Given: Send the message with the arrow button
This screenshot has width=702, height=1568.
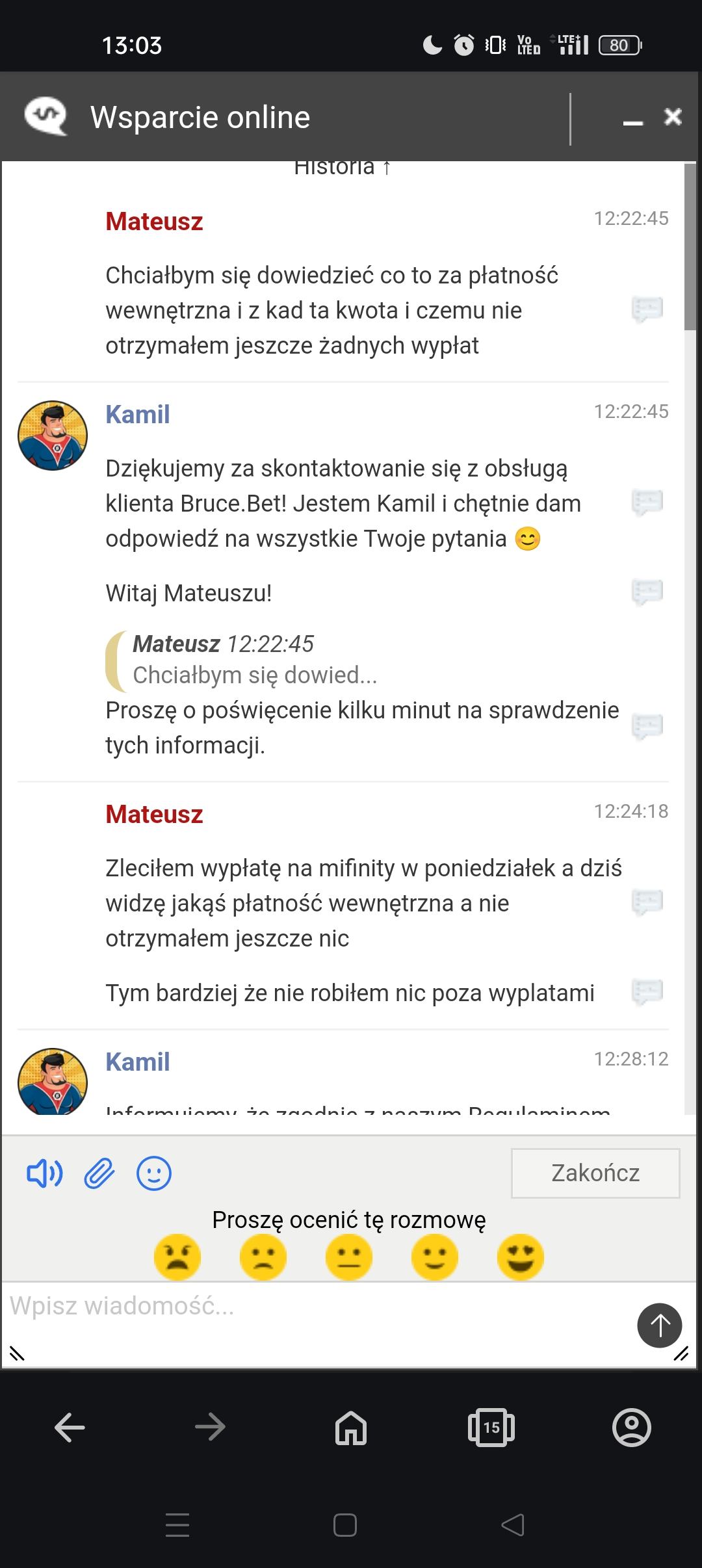Looking at the screenshot, I should 659,1325.
